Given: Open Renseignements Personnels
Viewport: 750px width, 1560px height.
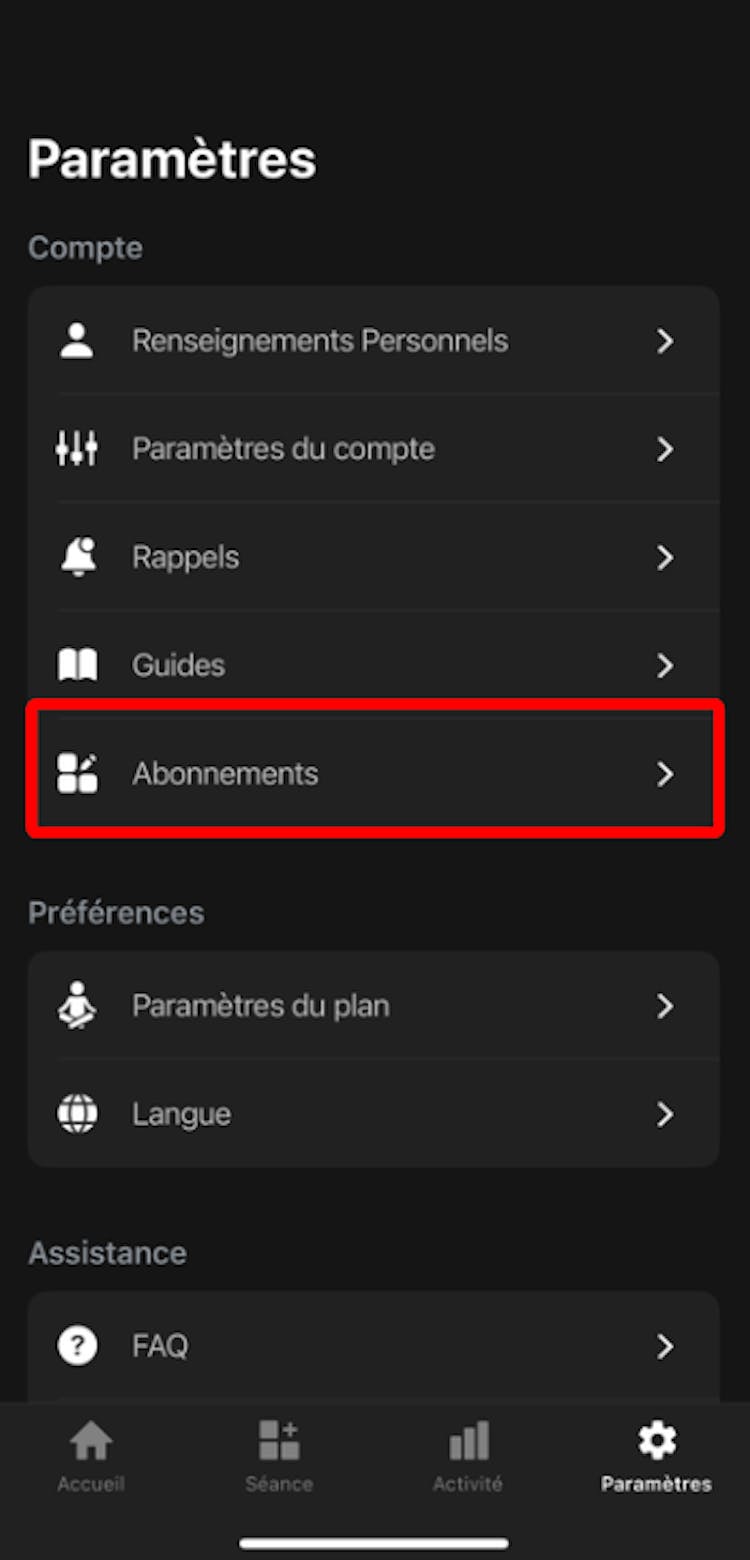Looking at the screenshot, I should coord(373,341).
